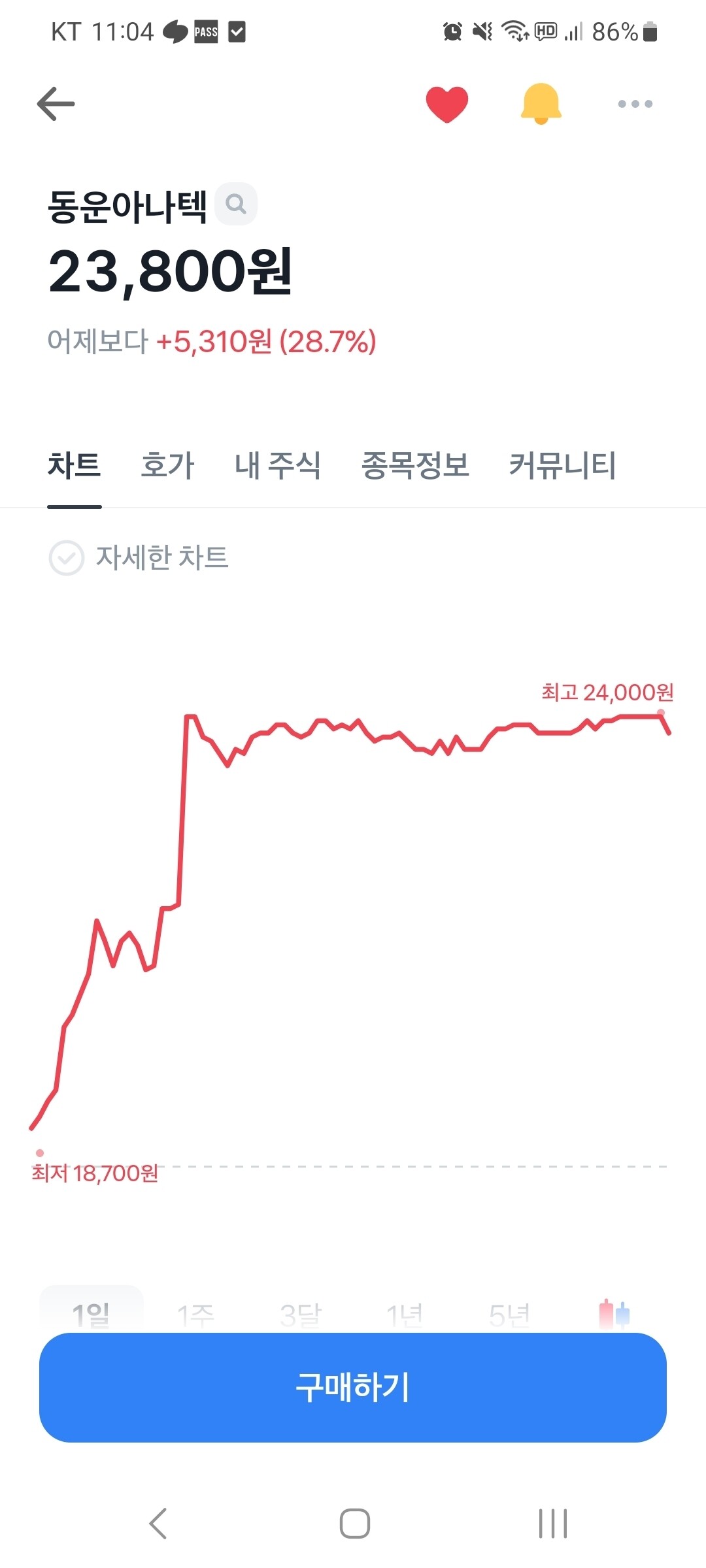Select the 1일 chart range
The width and height of the screenshot is (706, 1568).
[x=91, y=1313]
